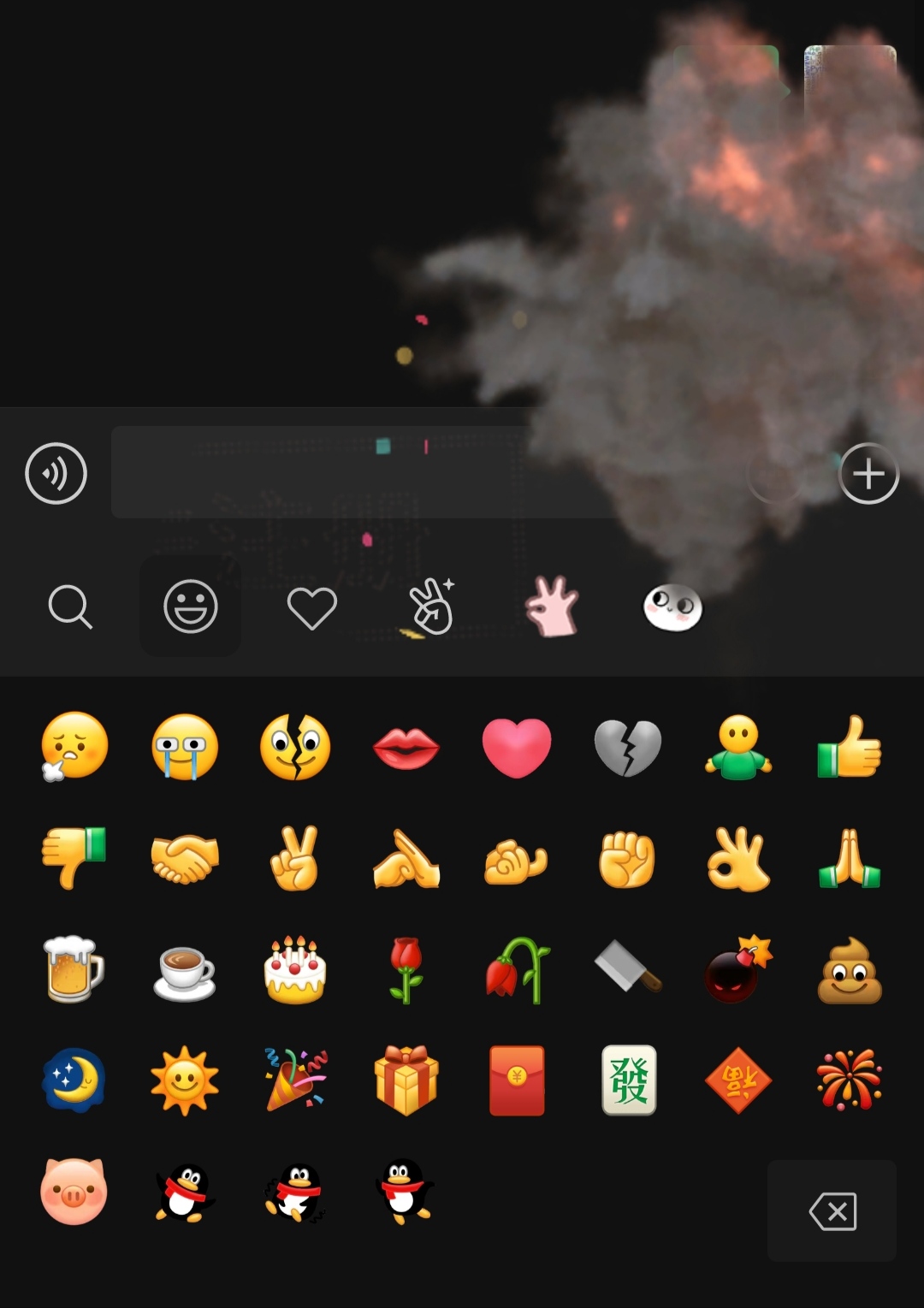Insert the birthday cake emoji
The height and width of the screenshot is (1308, 924).
tap(295, 970)
